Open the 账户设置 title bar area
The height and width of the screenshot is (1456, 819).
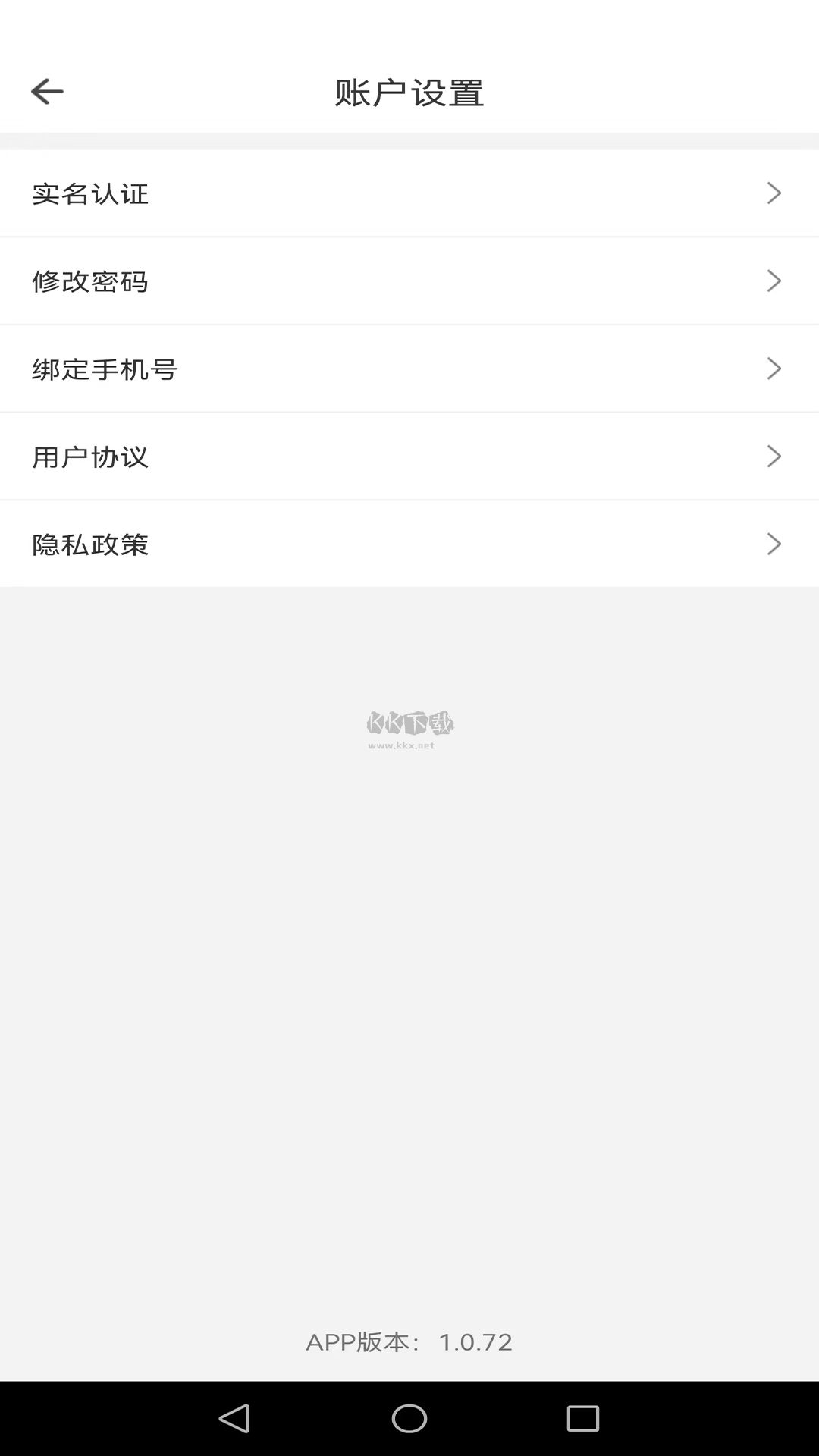(409, 91)
